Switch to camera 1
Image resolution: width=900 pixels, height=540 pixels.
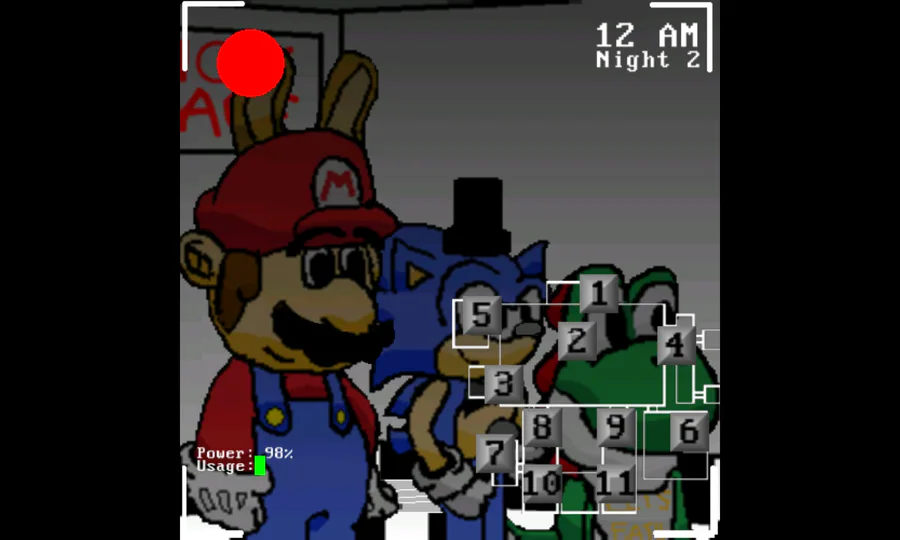click(599, 294)
